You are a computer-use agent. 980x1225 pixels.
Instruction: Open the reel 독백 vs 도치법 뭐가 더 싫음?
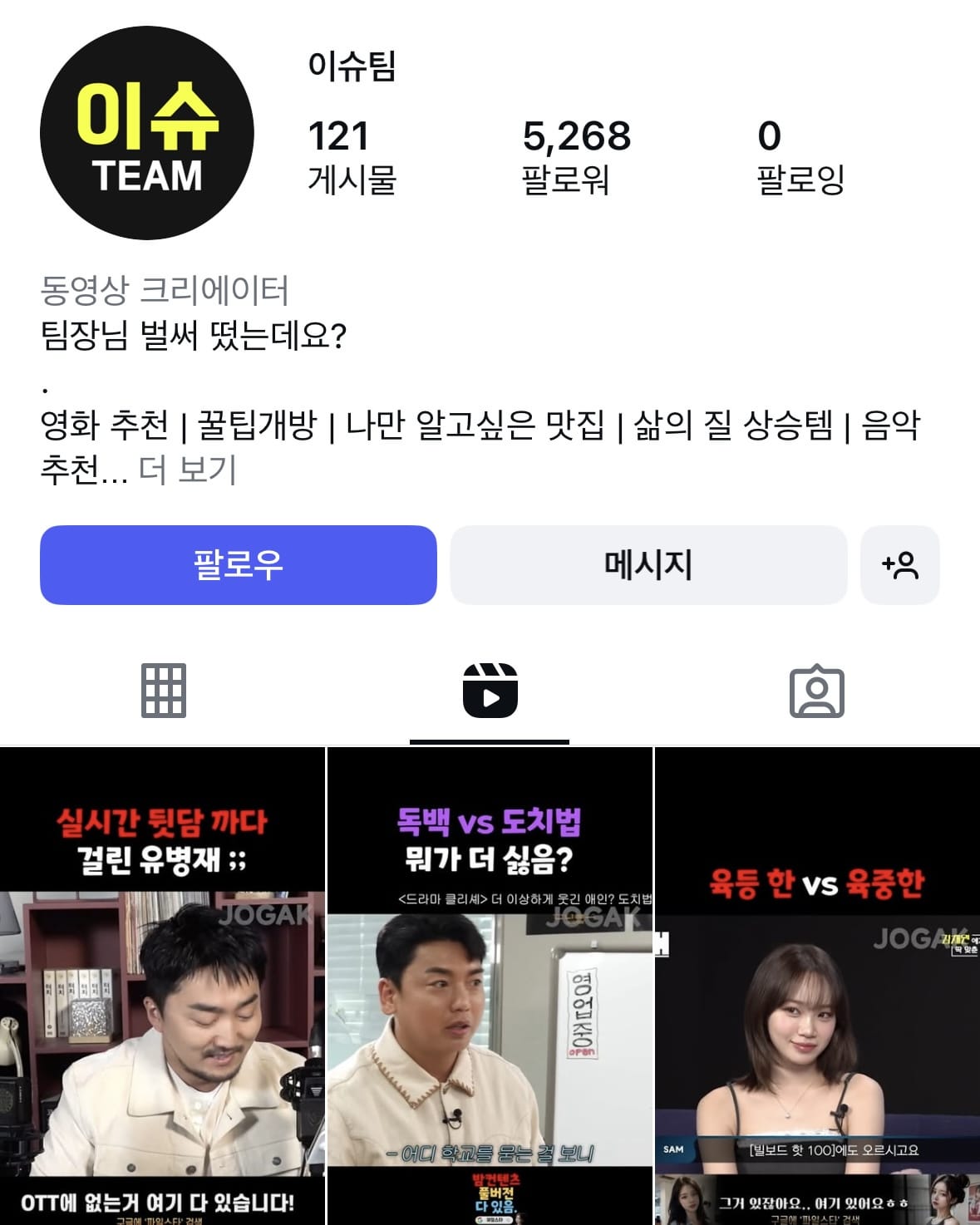click(490, 986)
